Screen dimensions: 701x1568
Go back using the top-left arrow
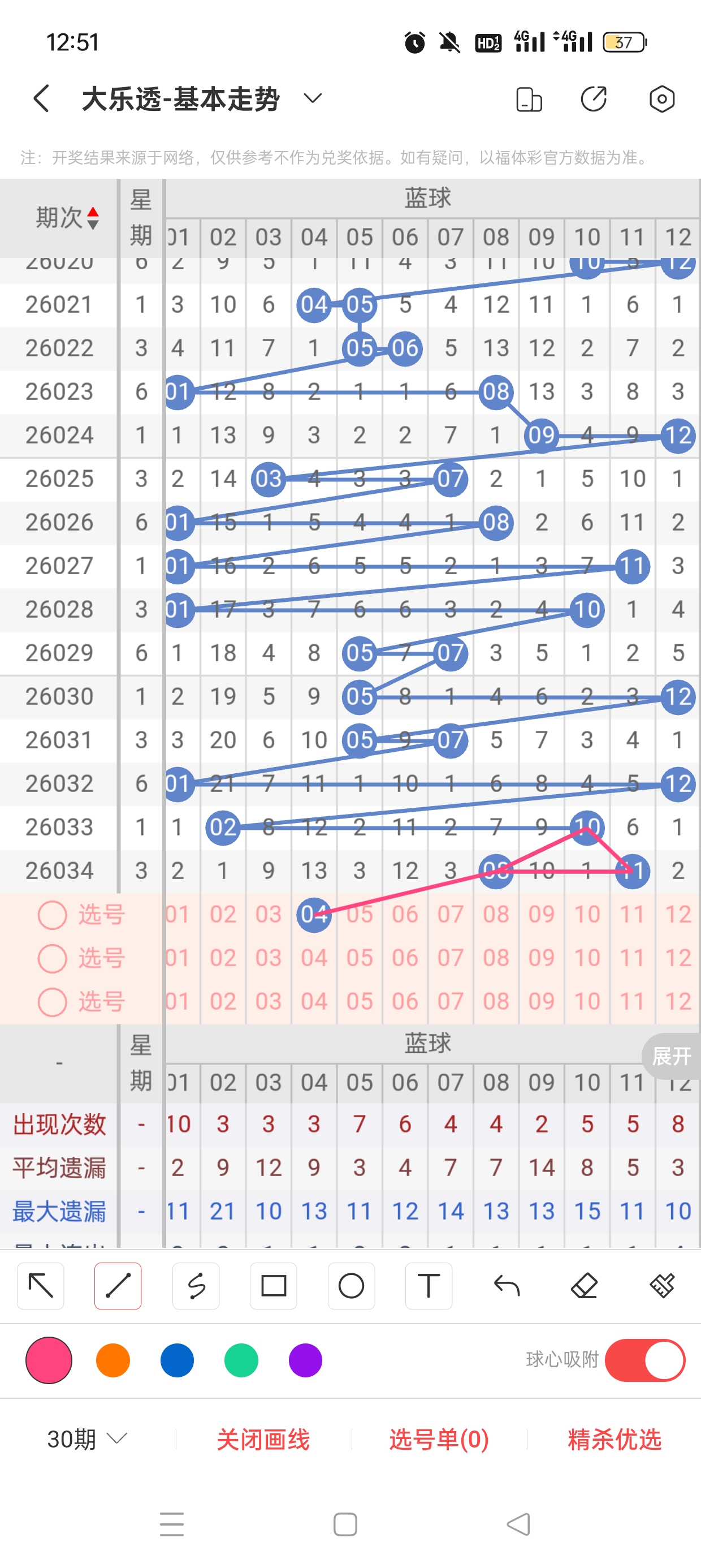(x=41, y=98)
